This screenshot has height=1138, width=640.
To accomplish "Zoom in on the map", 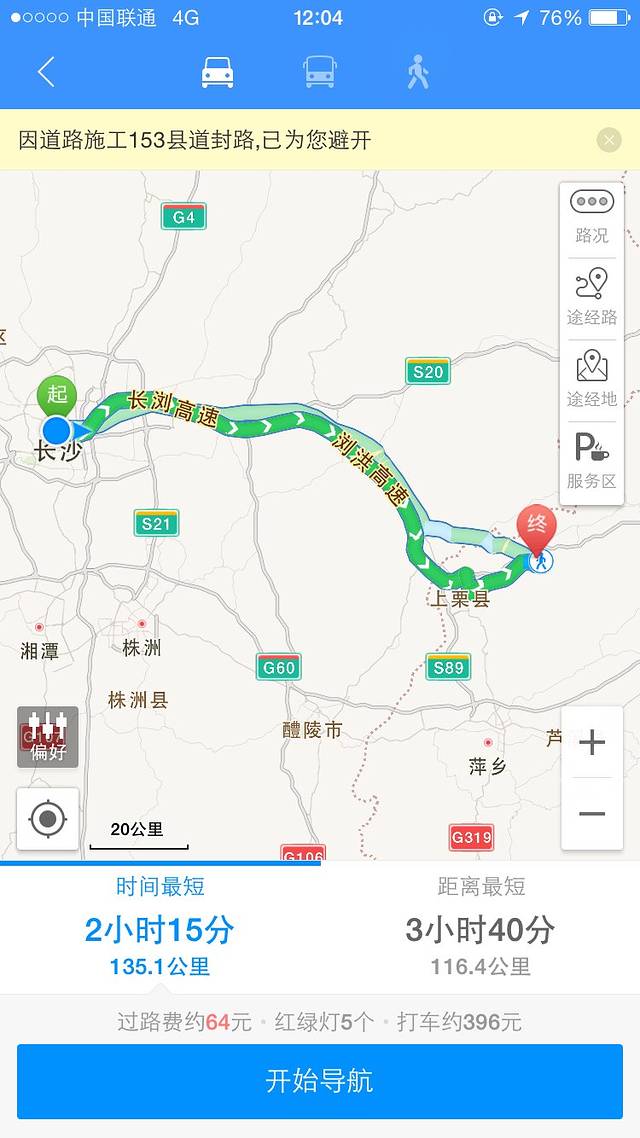I will [x=592, y=742].
